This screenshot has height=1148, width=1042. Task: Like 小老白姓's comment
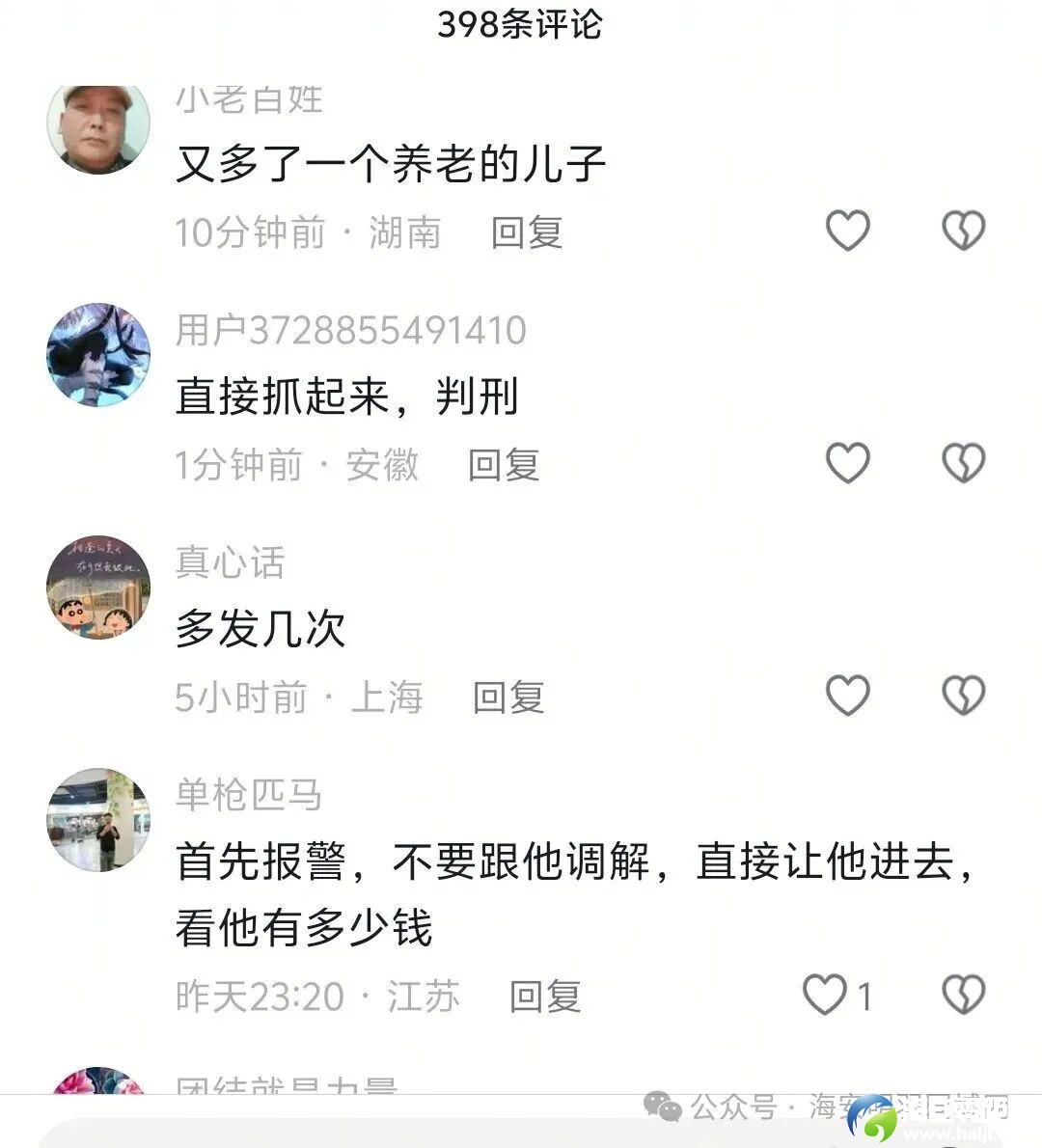847,232
